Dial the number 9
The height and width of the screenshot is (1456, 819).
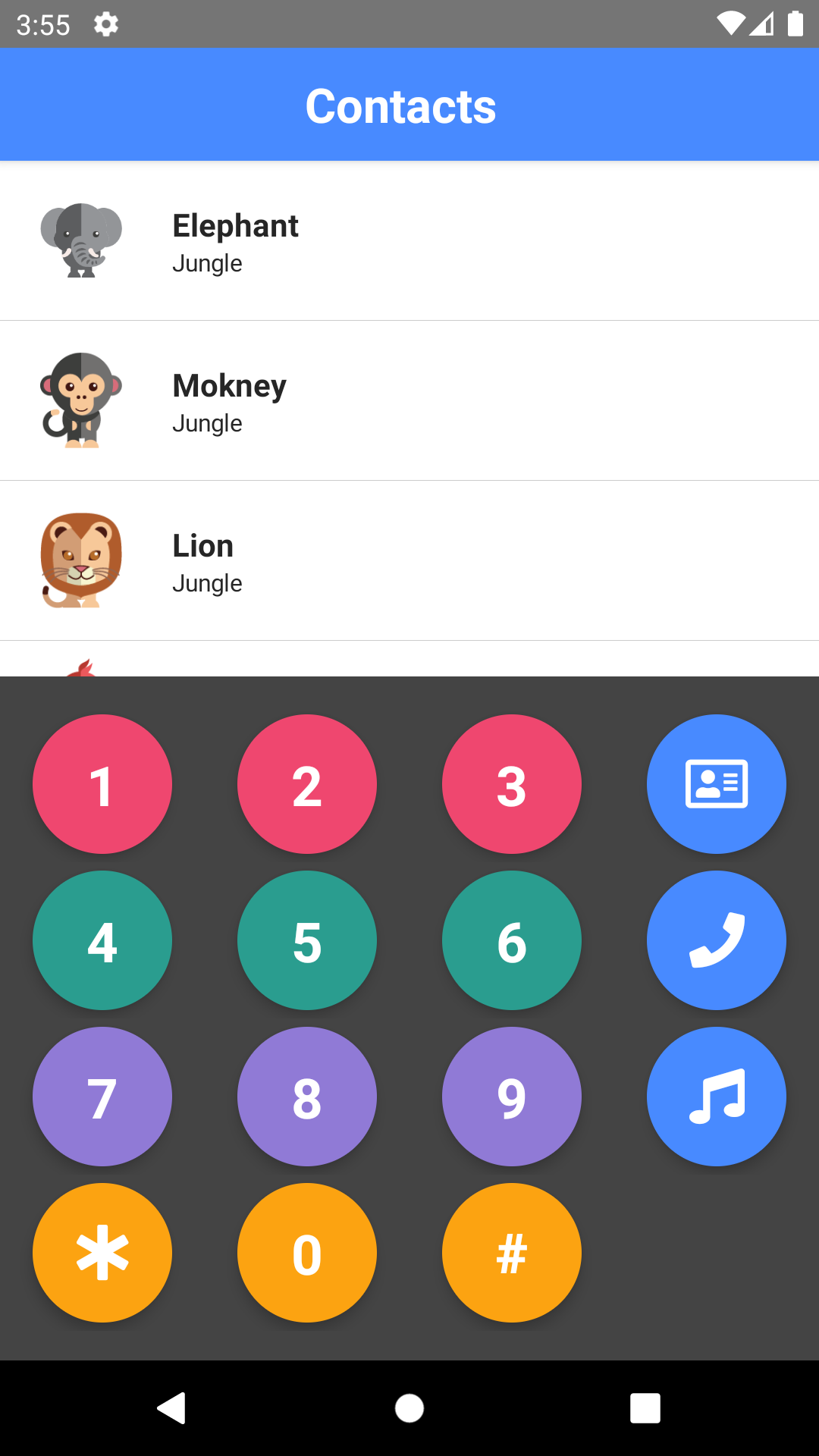(x=512, y=1097)
